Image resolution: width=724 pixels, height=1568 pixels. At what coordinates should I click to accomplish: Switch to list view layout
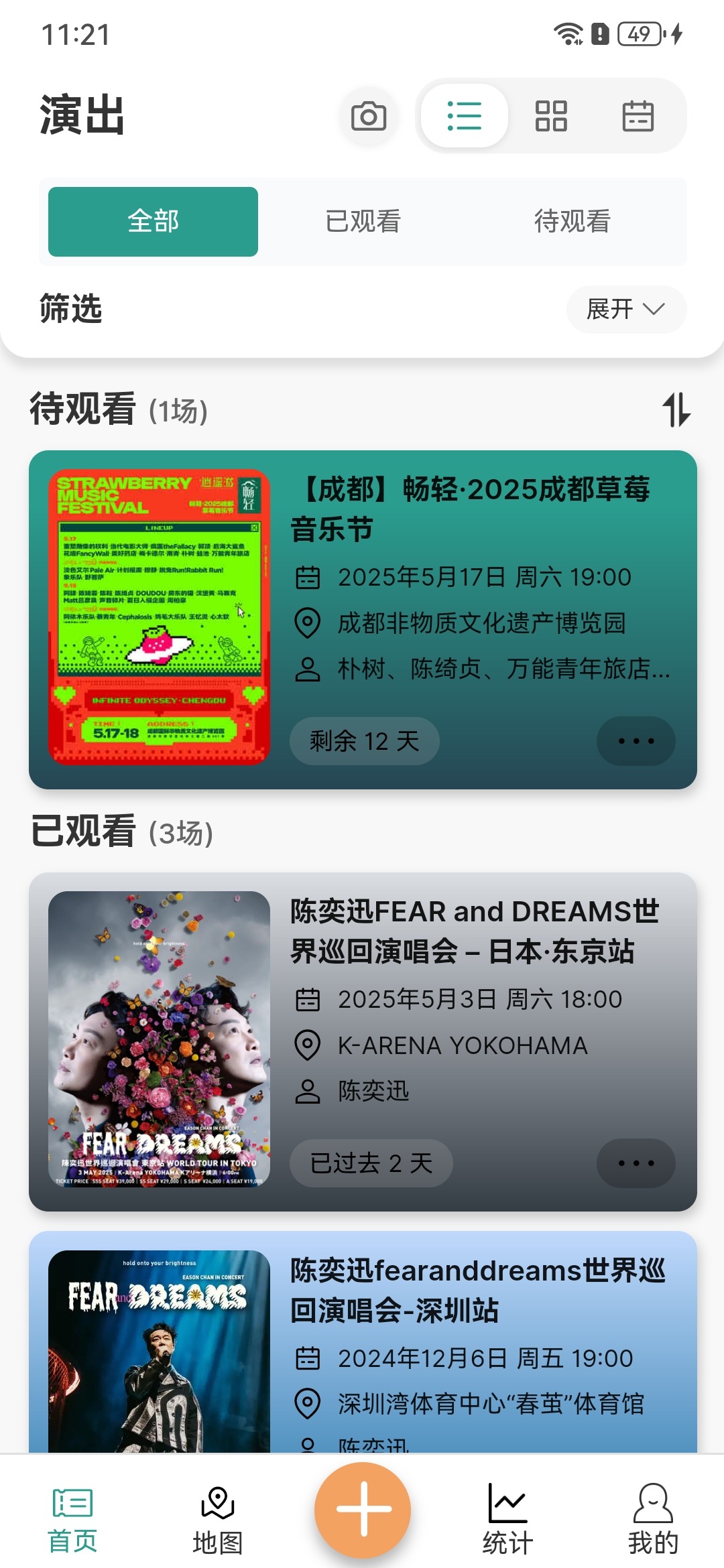[x=464, y=116]
